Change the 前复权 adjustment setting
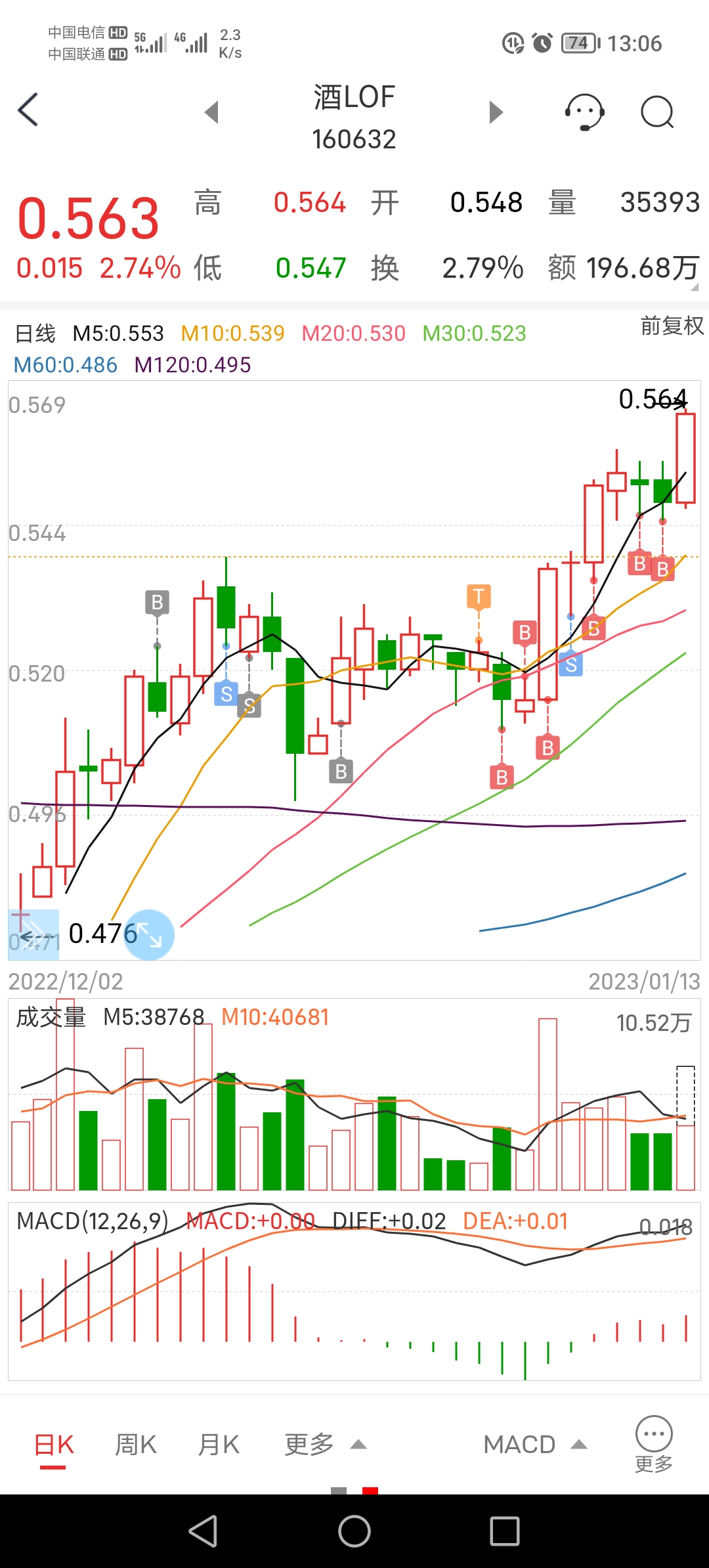The height and width of the screenshot is (1568, 709). point(672,326)
